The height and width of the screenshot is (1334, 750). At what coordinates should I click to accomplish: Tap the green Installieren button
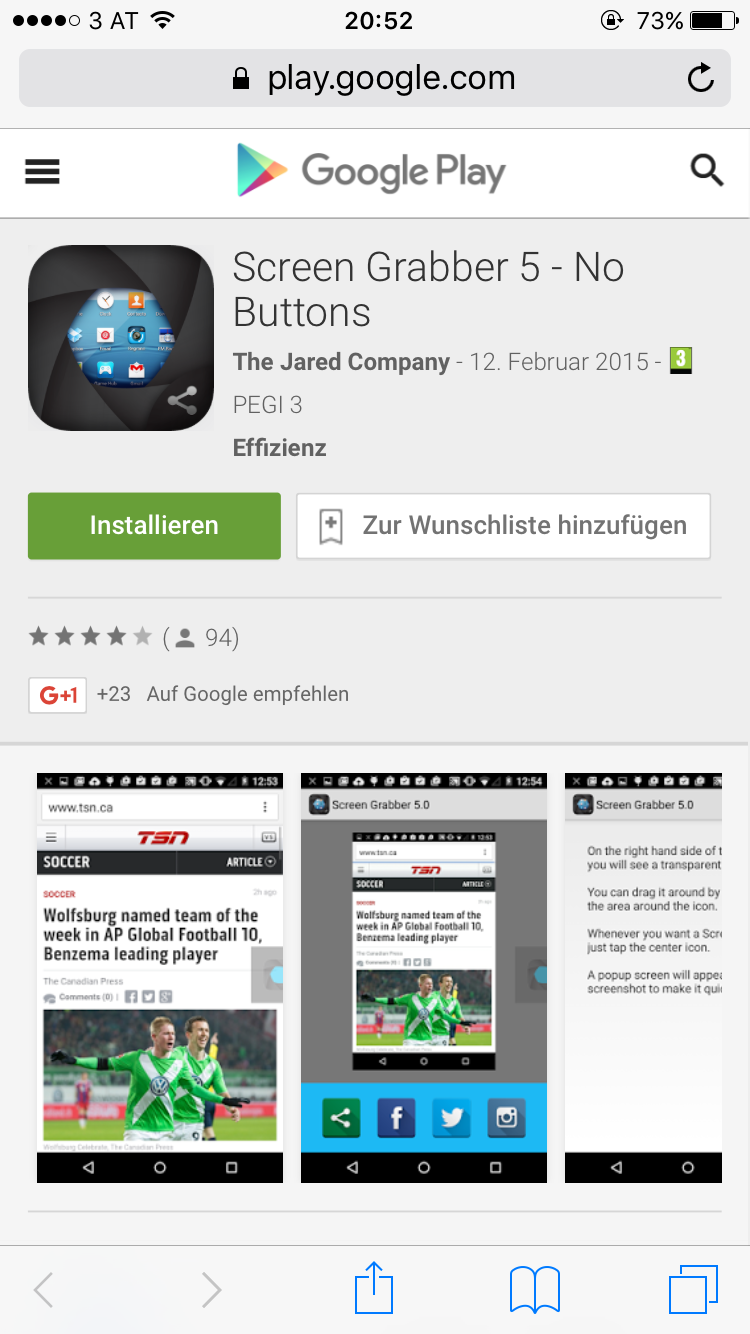pyautogui.click(x=154, y=526)
